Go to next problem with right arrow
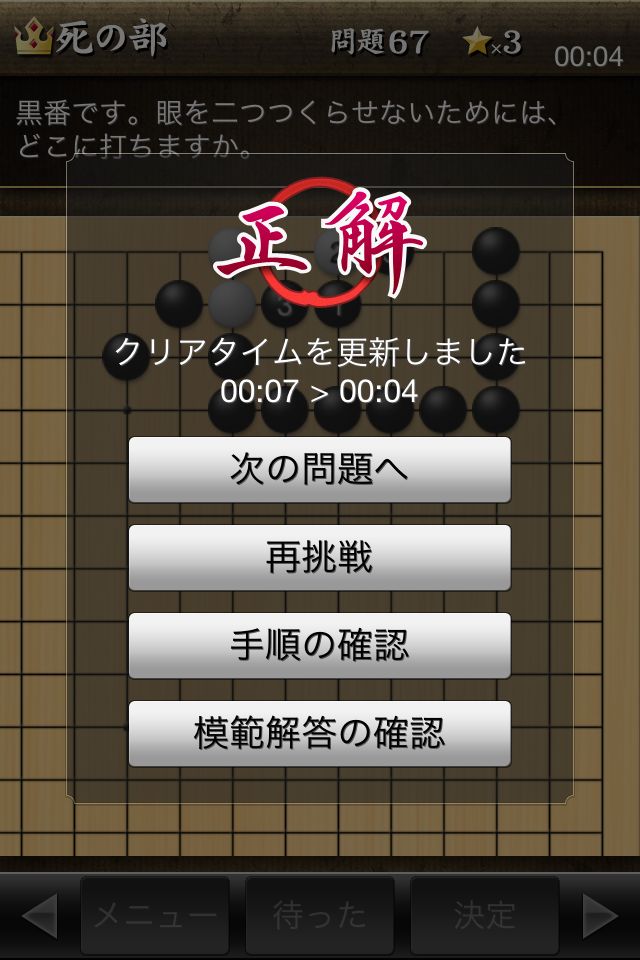 (600, 915)
